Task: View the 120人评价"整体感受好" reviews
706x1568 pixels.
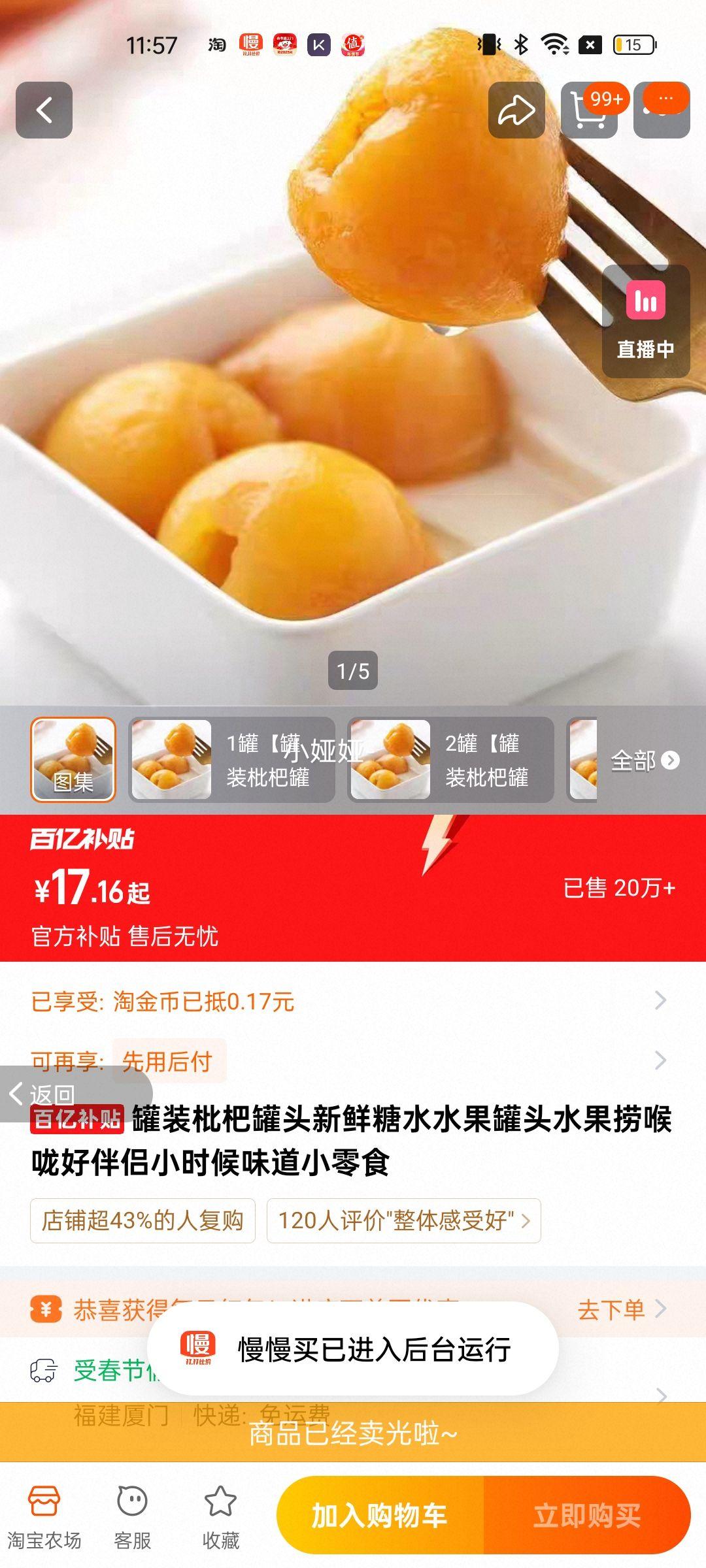Action: tap(403, 1220)
